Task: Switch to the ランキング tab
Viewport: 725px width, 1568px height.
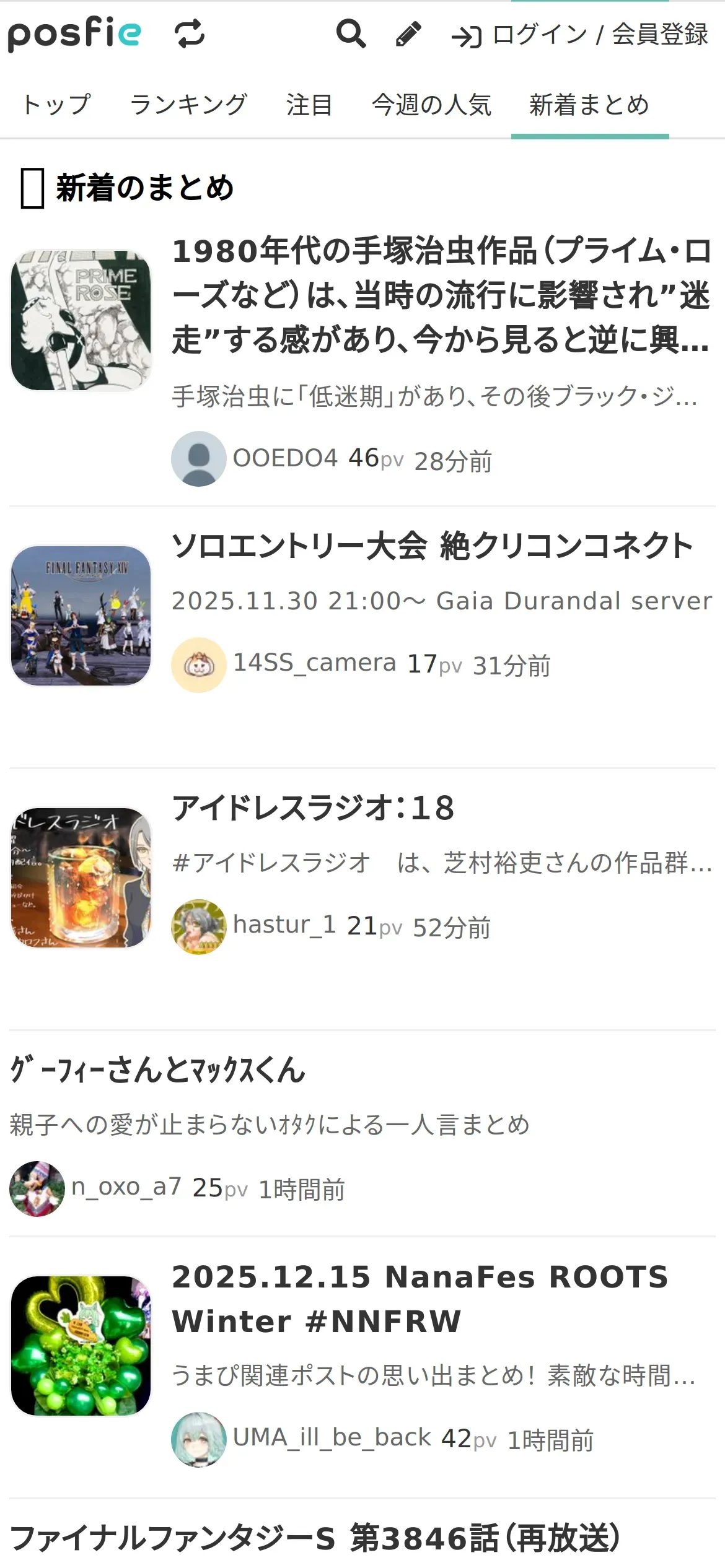Action: pyautogui.click(x=188, y=105)
